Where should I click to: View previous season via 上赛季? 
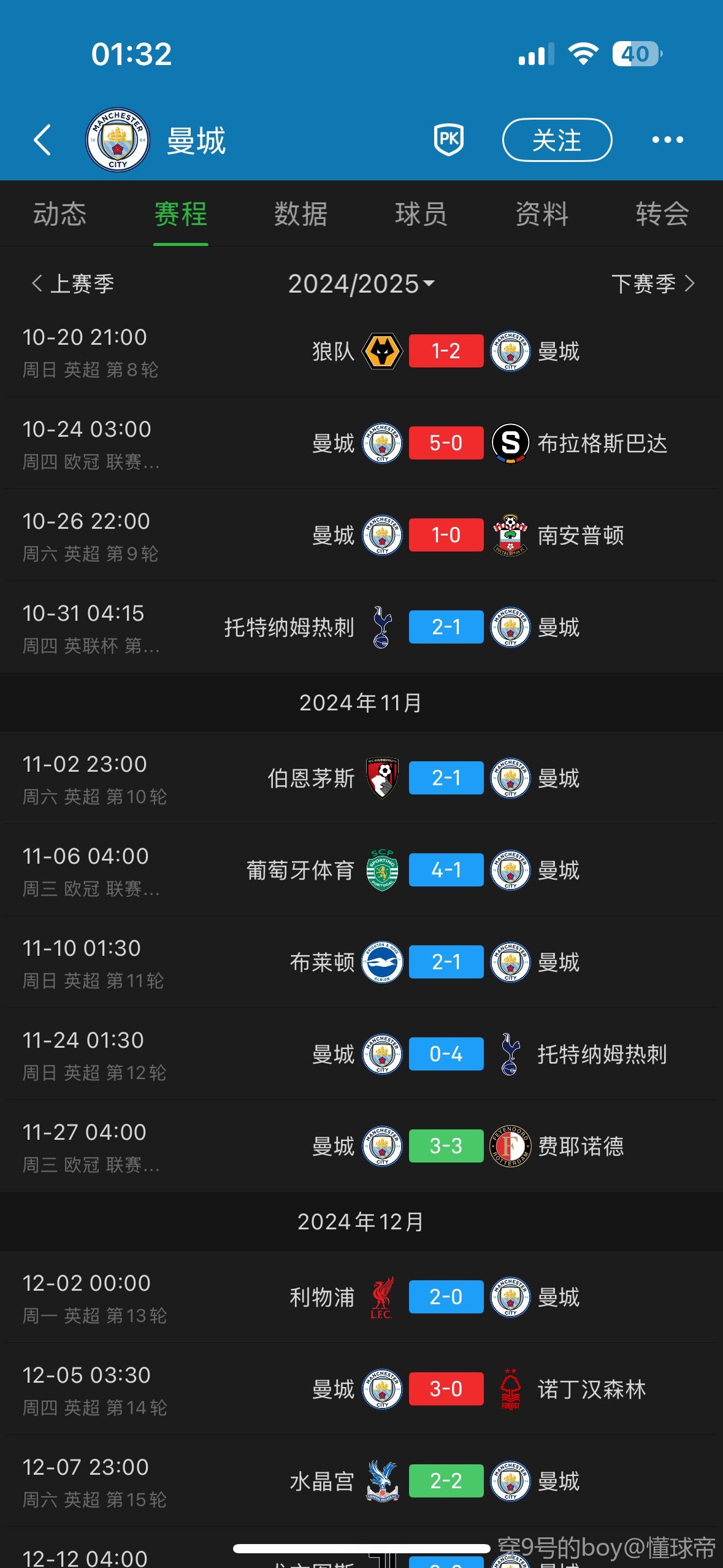[74, 283]
